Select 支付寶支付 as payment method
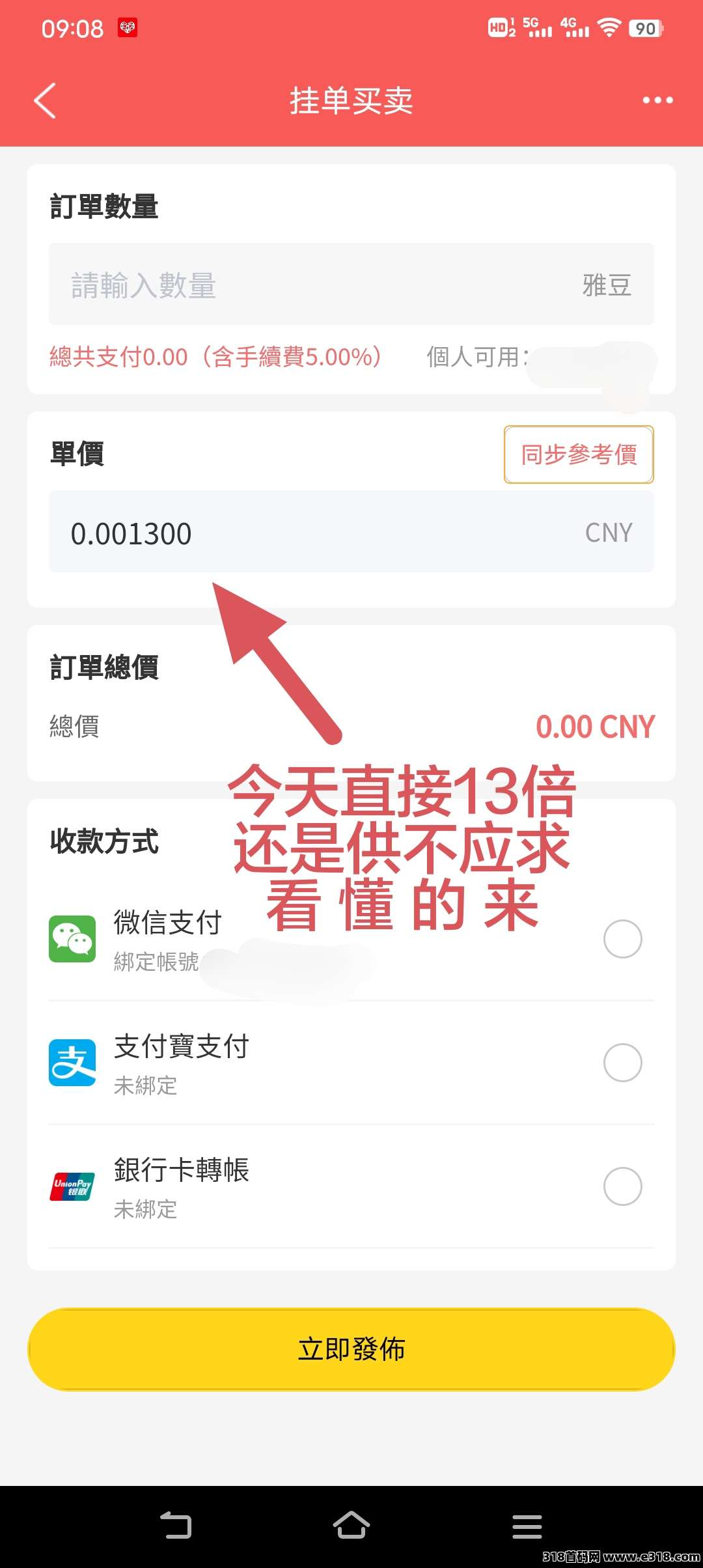703x1568 pixels. pos(622,1063)
